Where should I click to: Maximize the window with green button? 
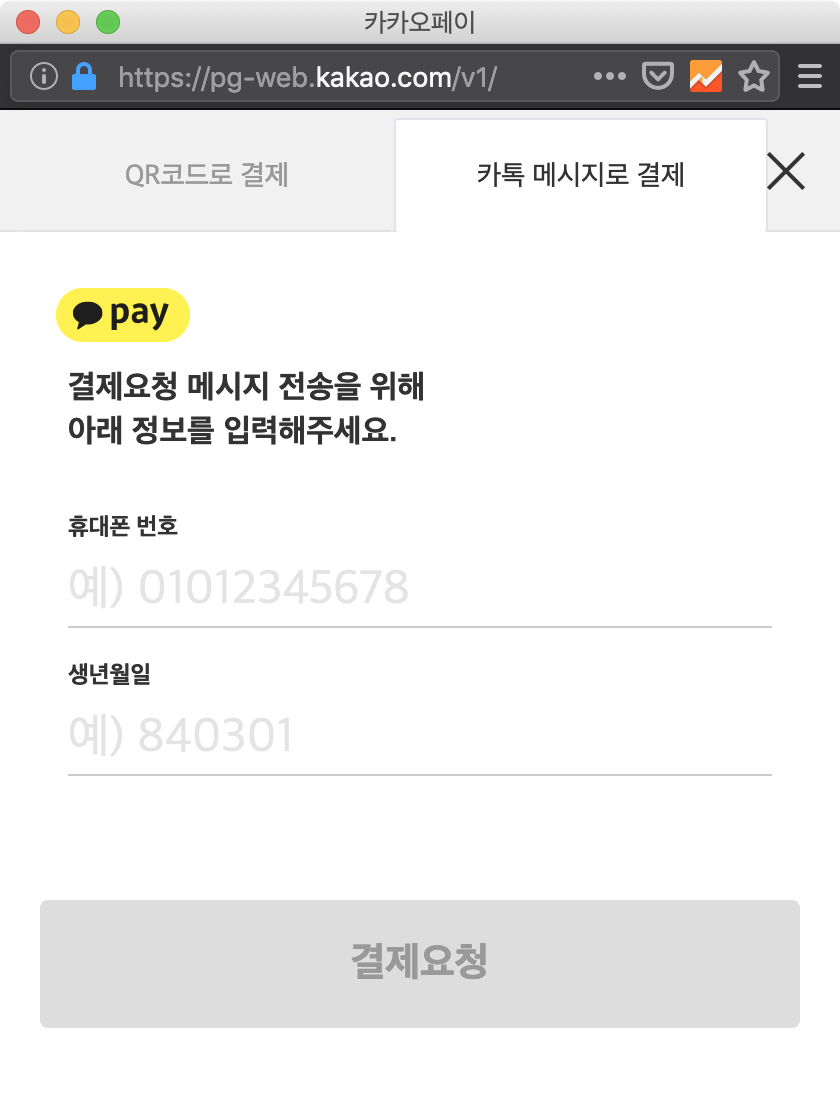pyautogui.click(x=107, y=21)
